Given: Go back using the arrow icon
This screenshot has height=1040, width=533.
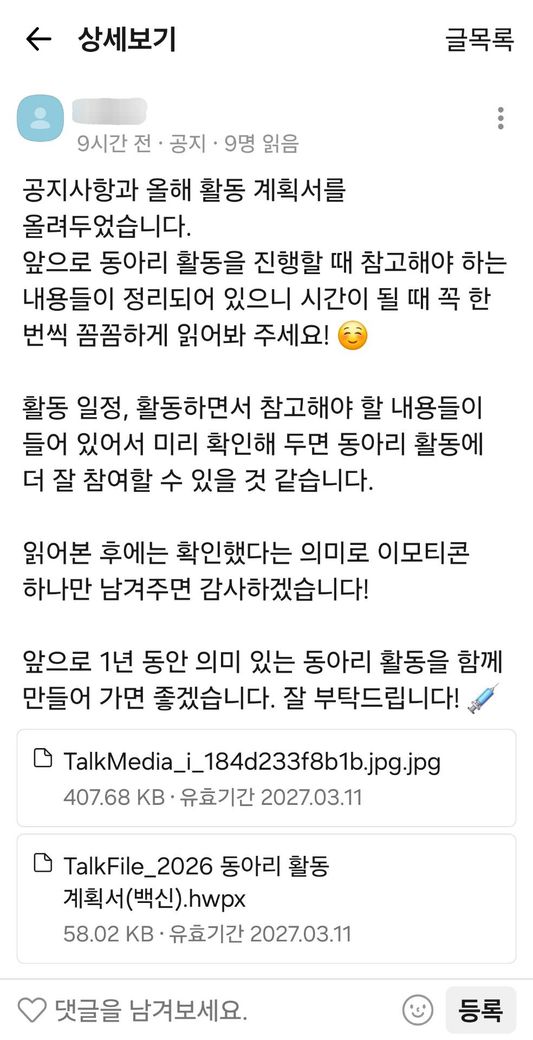Looking at the screenshot, I should (38, 40).
